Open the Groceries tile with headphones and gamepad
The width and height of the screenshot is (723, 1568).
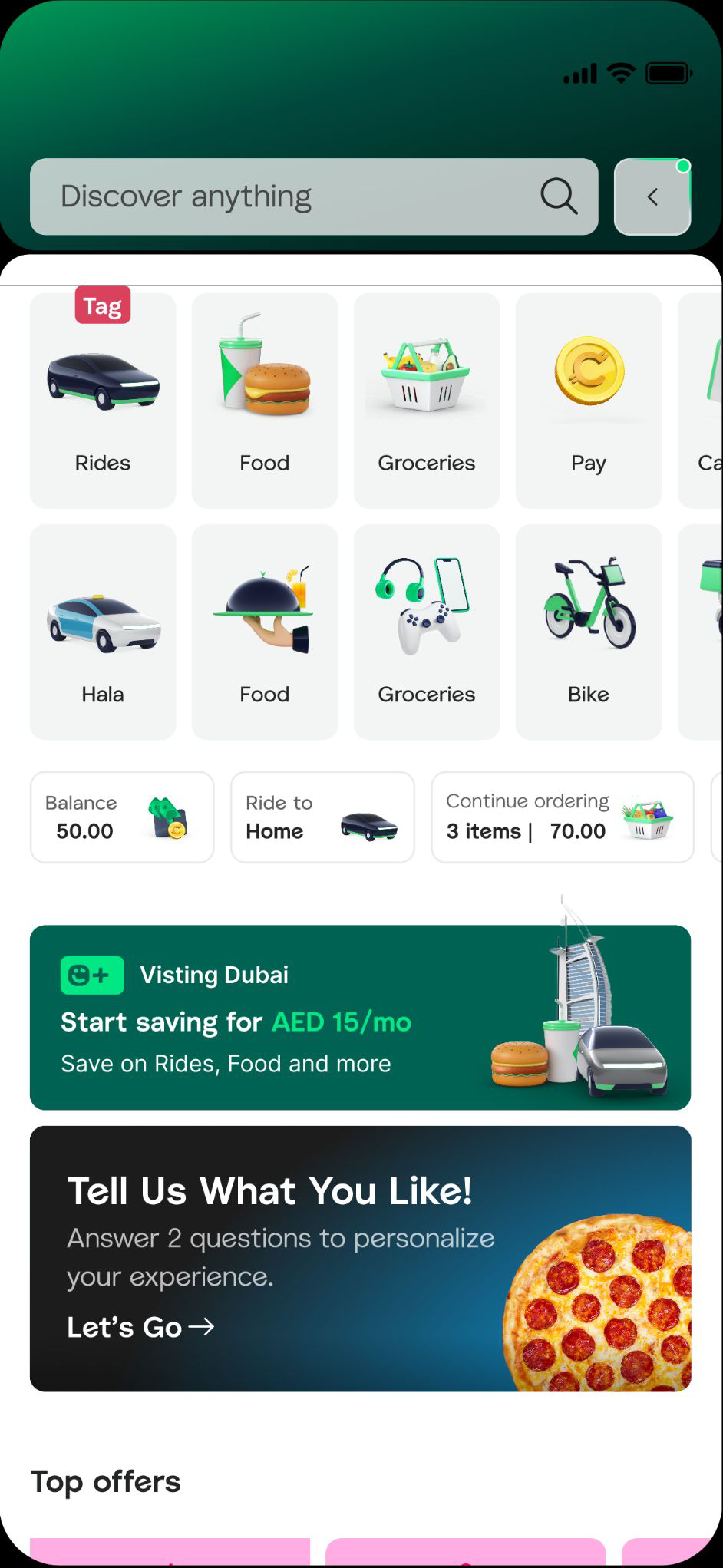(x=427, y=632)
